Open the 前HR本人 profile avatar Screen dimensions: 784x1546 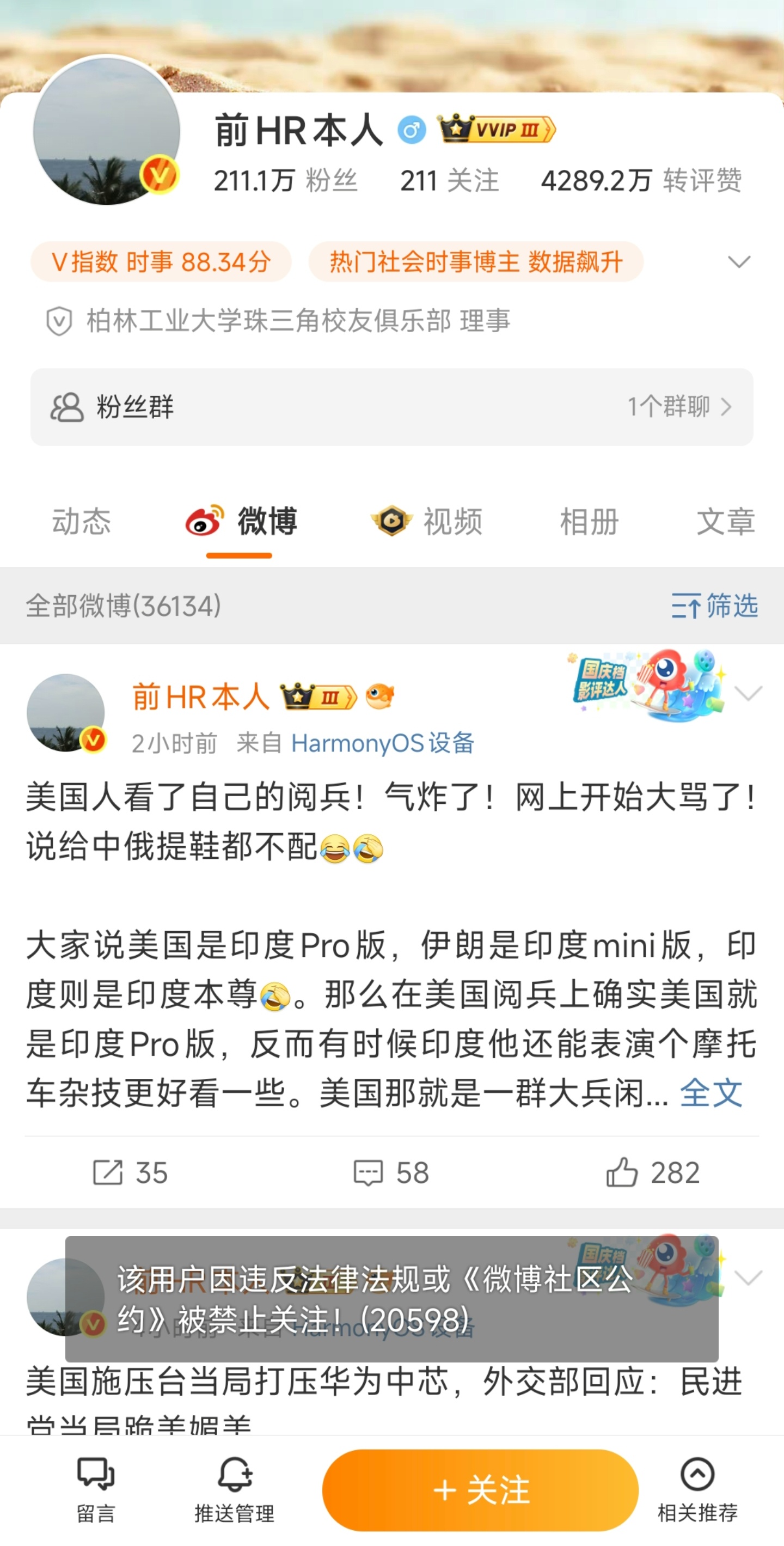(106, 131)
